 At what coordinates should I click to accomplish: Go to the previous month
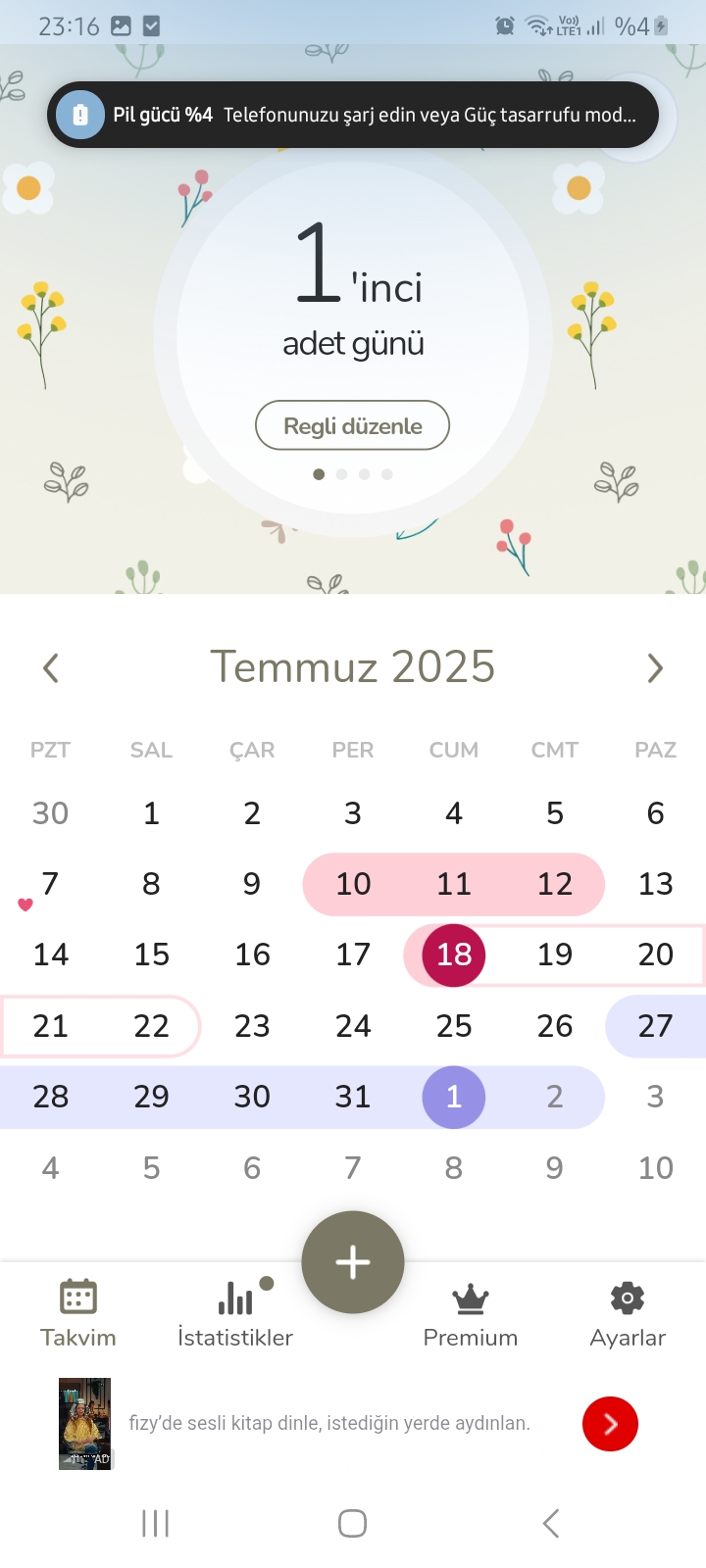tap(51, 668)
